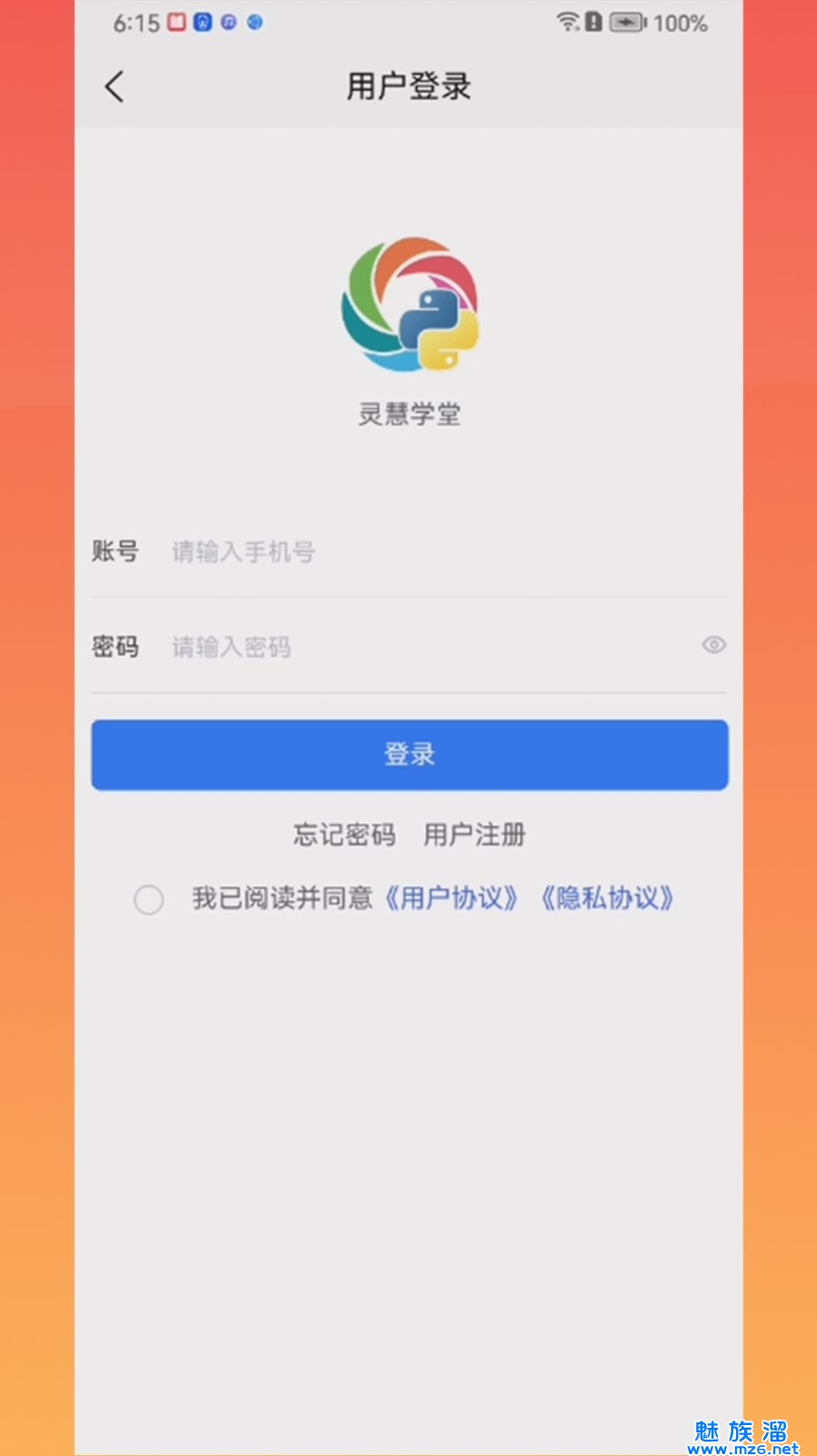The width and height of the screenshot is (817, 1456).
Task: Toggle password visibility eye icon
Action: 713,645
